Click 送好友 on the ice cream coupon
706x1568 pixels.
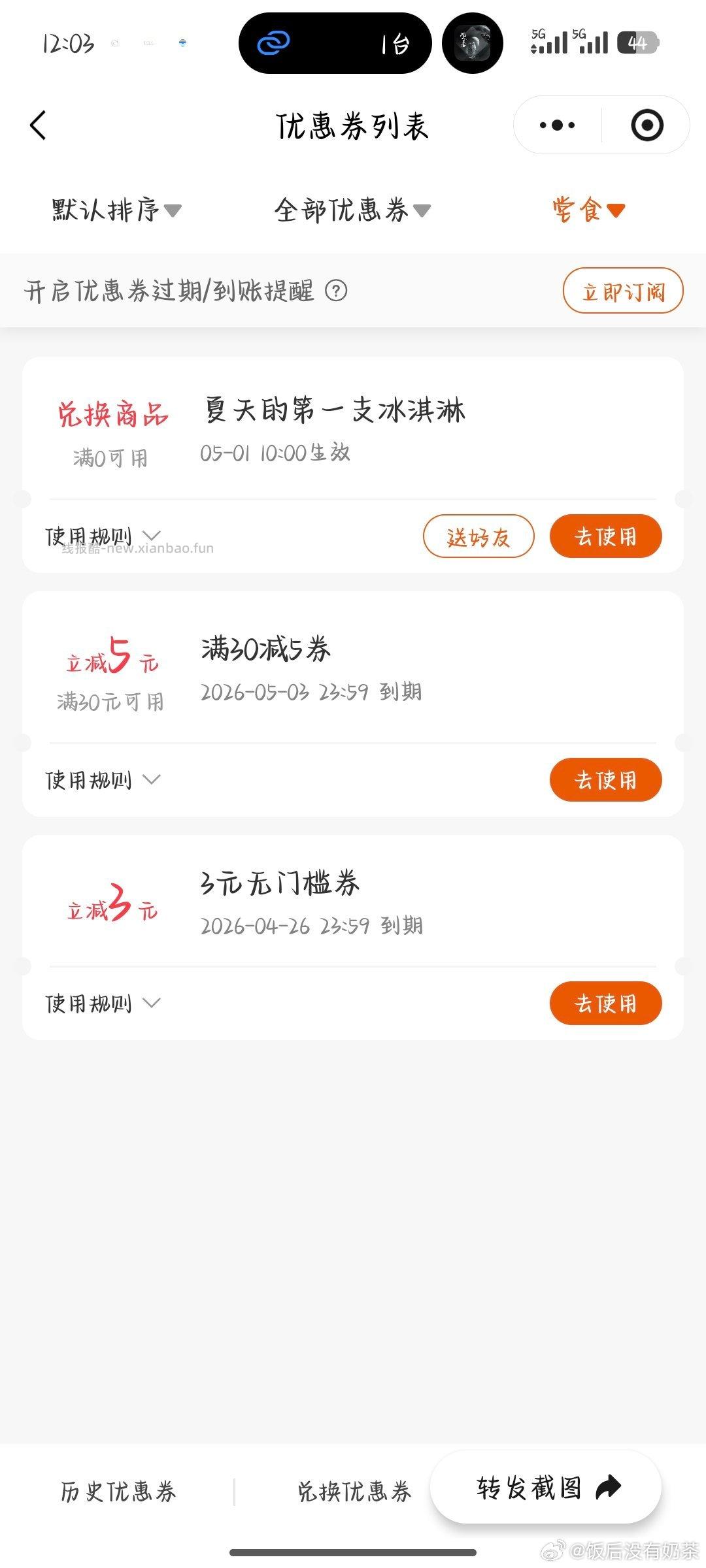coord(478,536)
